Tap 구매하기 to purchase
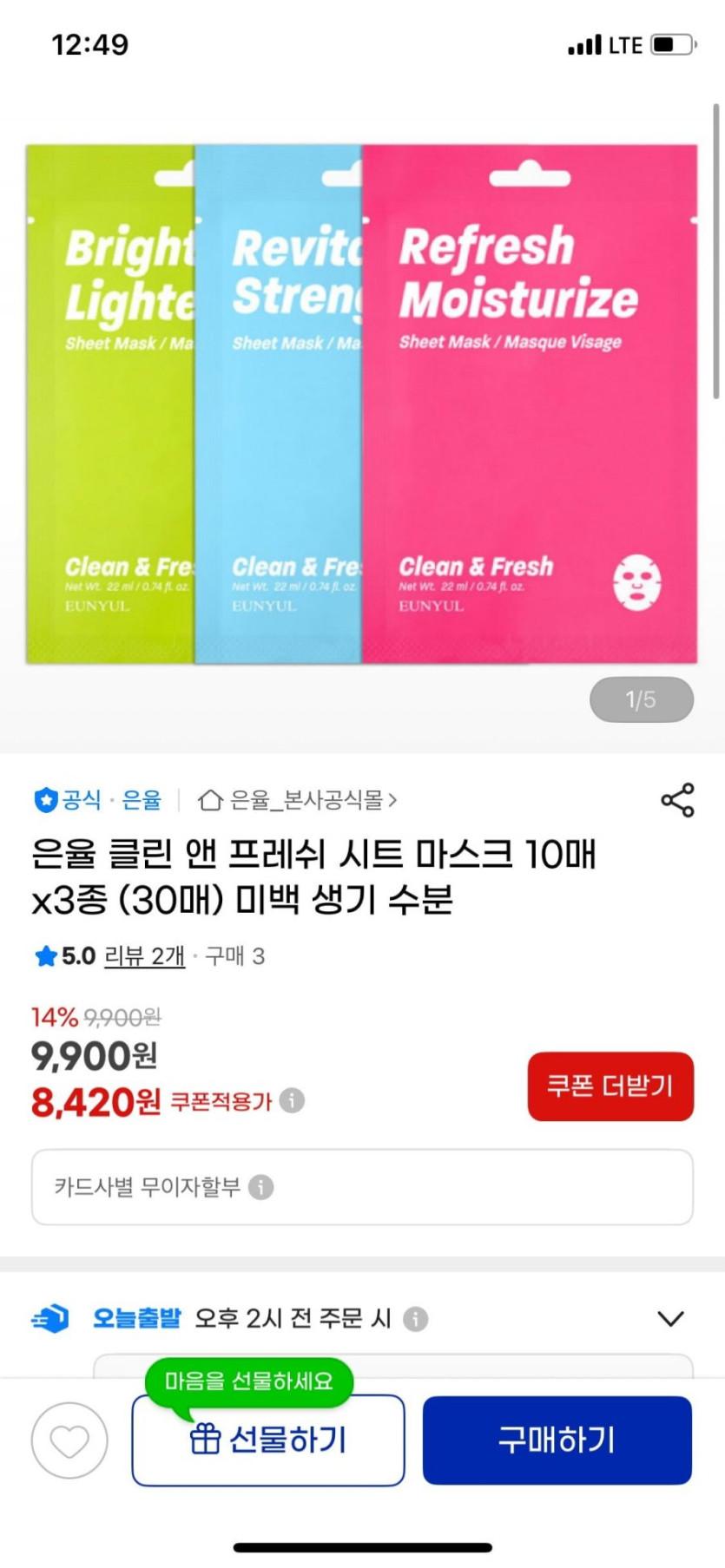Image resolution: width=725 pixels, height=1568 pixels. point(557,1440)
